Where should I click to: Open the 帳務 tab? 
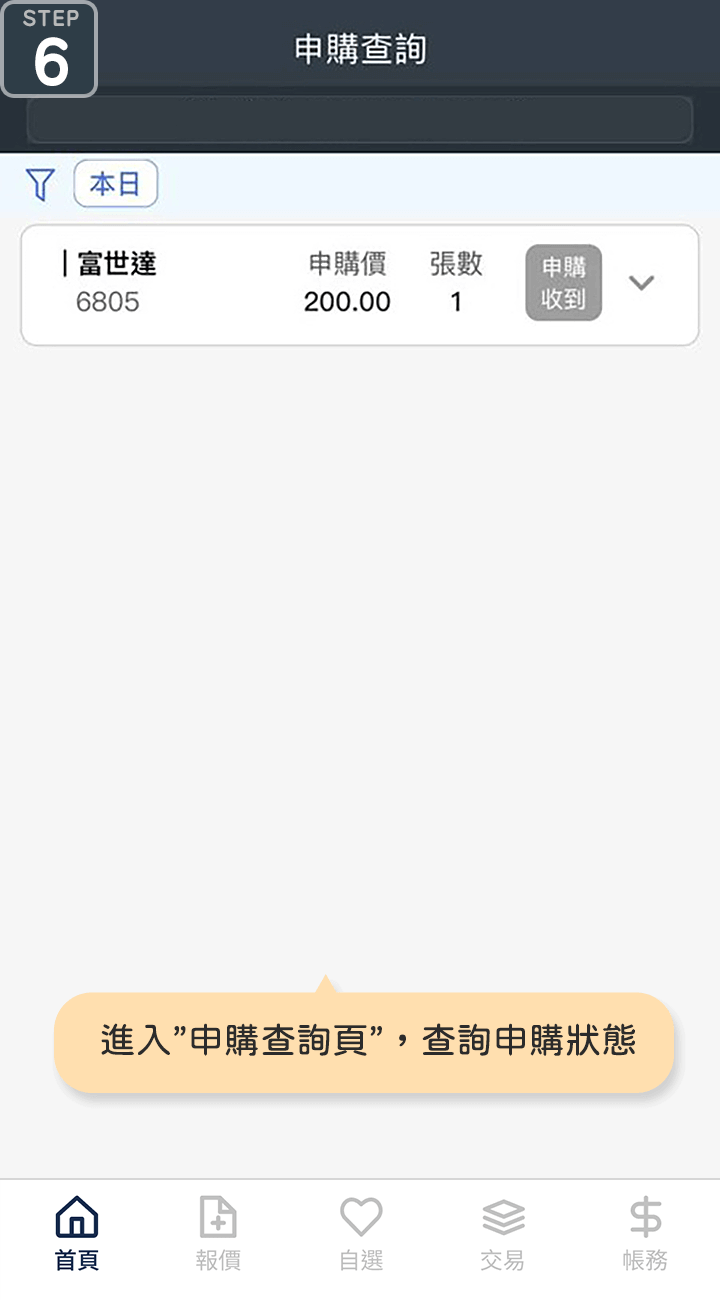[x=645, y=1234]
